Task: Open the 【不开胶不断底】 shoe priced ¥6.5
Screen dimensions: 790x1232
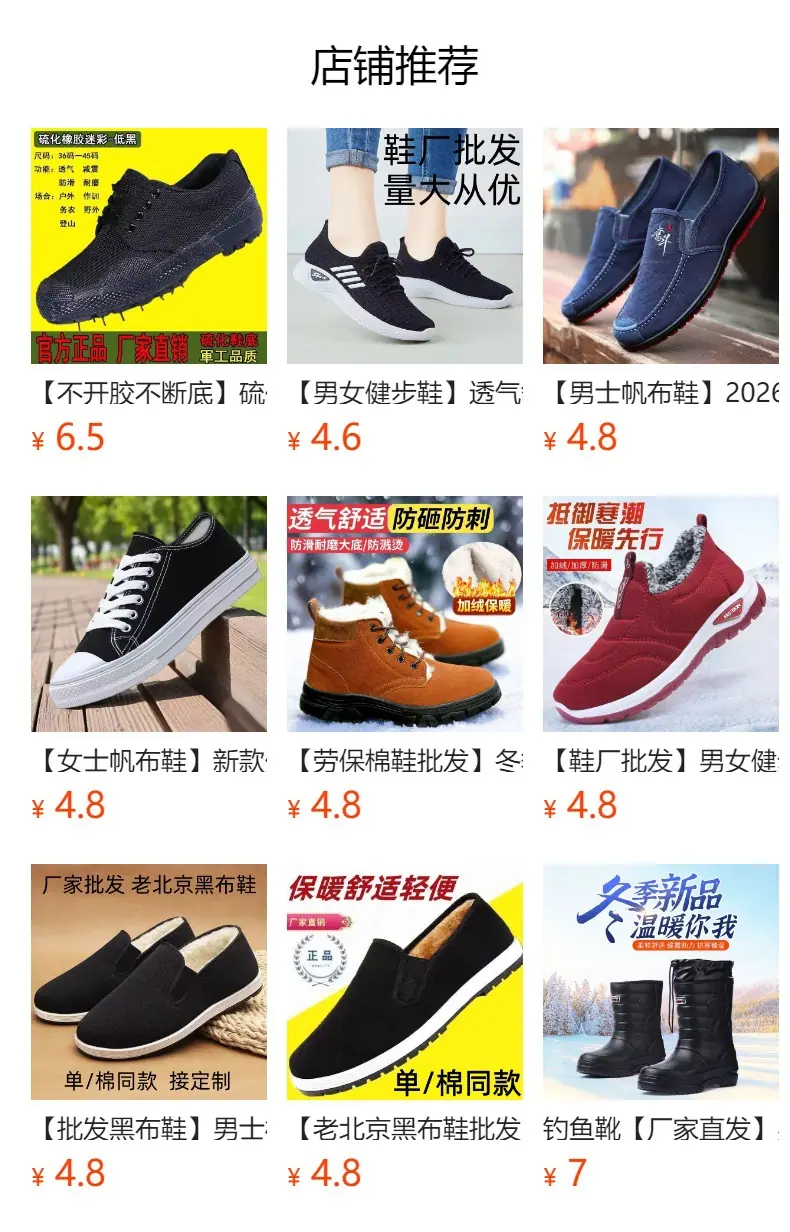Action: 149,292
